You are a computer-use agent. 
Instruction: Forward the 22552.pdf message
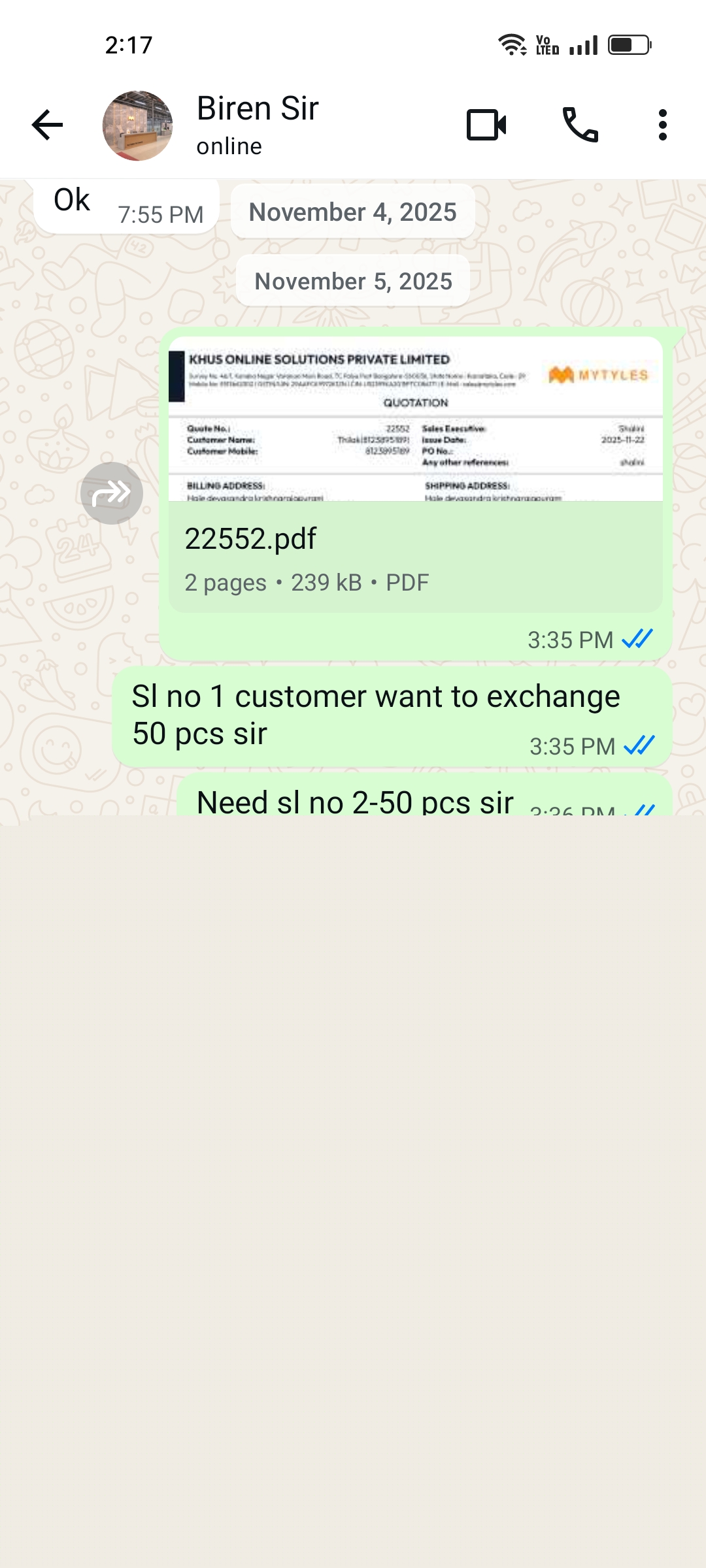click(x=112, y=493)
